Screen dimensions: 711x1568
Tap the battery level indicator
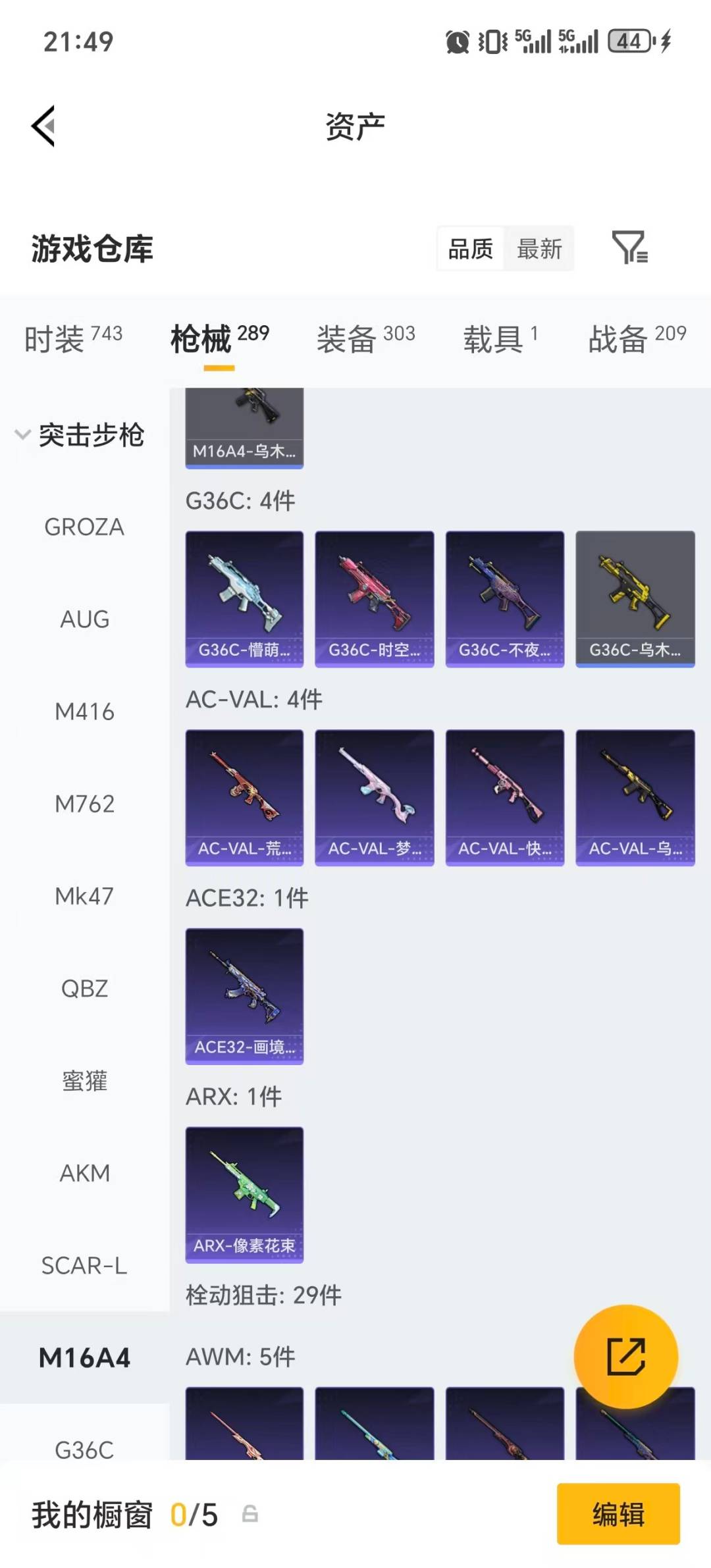click(x=630, y=41)
